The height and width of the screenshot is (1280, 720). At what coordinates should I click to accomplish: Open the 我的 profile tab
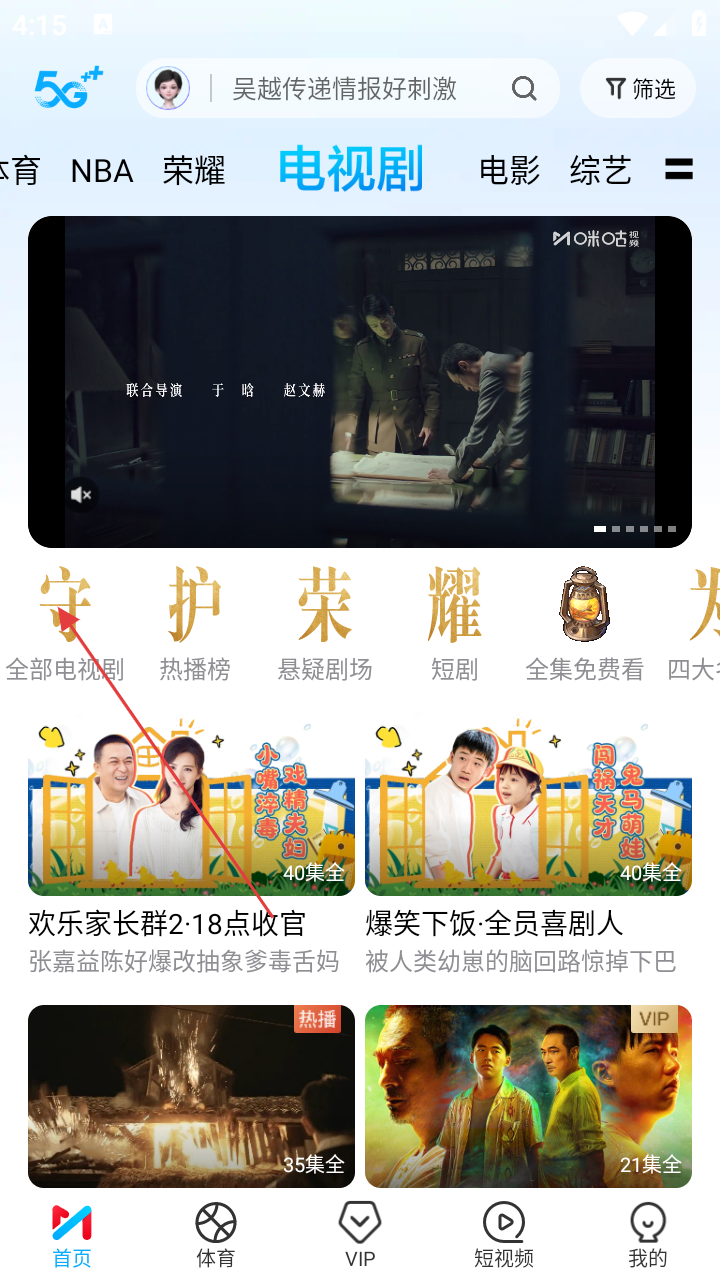coord(648,1235)
